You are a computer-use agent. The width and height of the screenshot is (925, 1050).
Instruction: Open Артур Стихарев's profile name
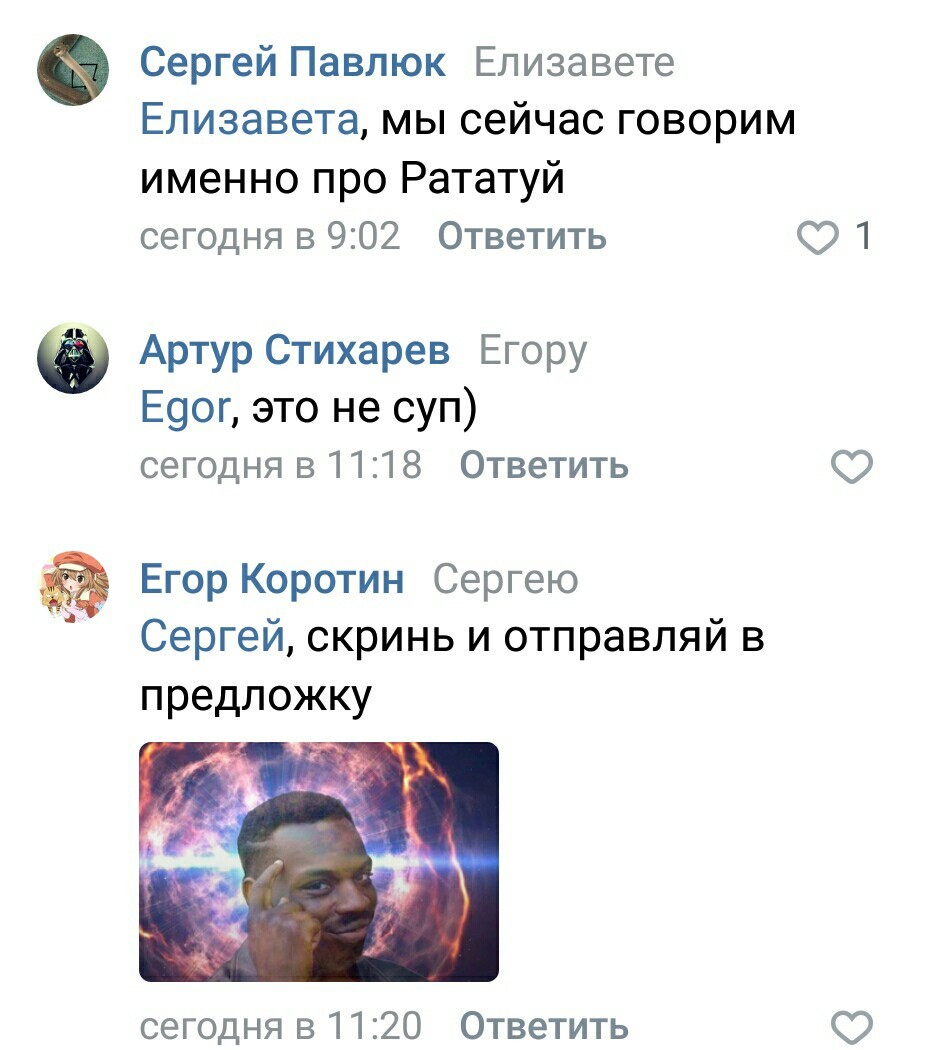295,351
